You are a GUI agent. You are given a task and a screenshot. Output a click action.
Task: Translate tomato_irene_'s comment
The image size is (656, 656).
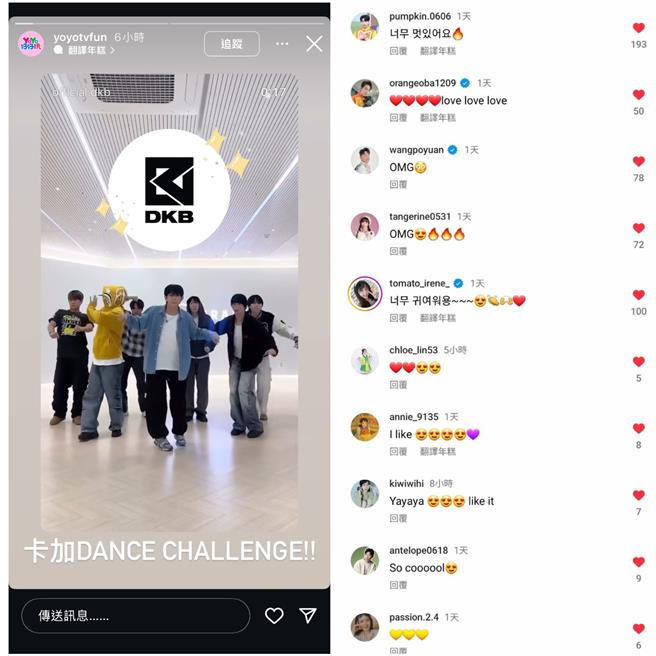coord(437,318)
